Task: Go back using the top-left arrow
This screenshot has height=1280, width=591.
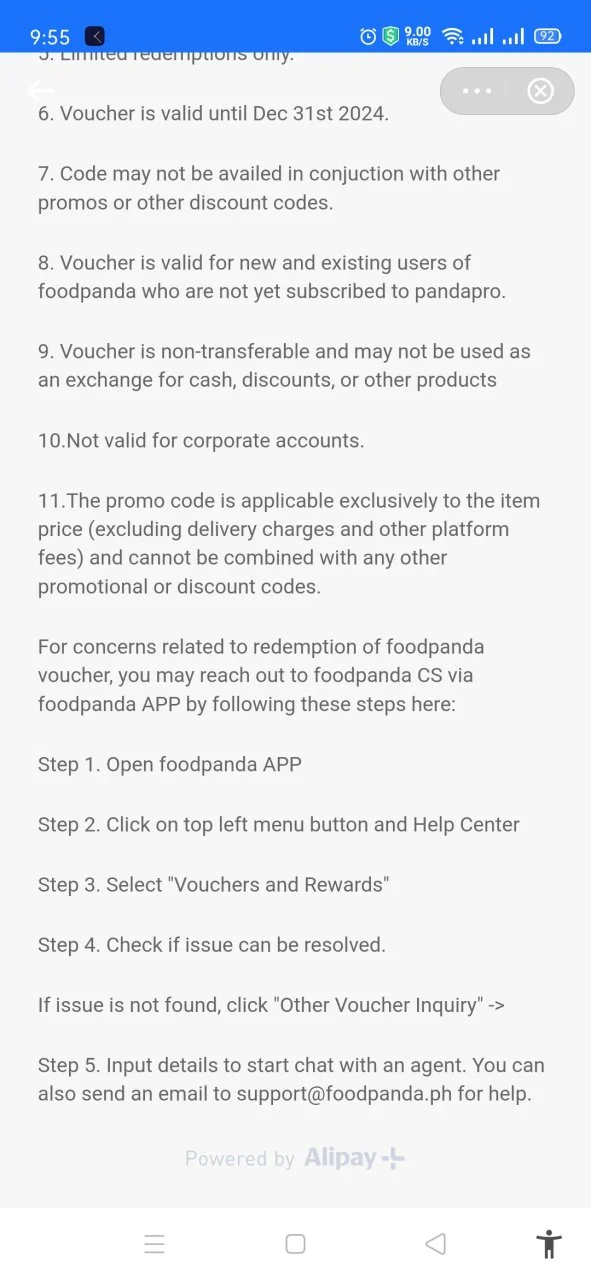Action: coord(40,90)
